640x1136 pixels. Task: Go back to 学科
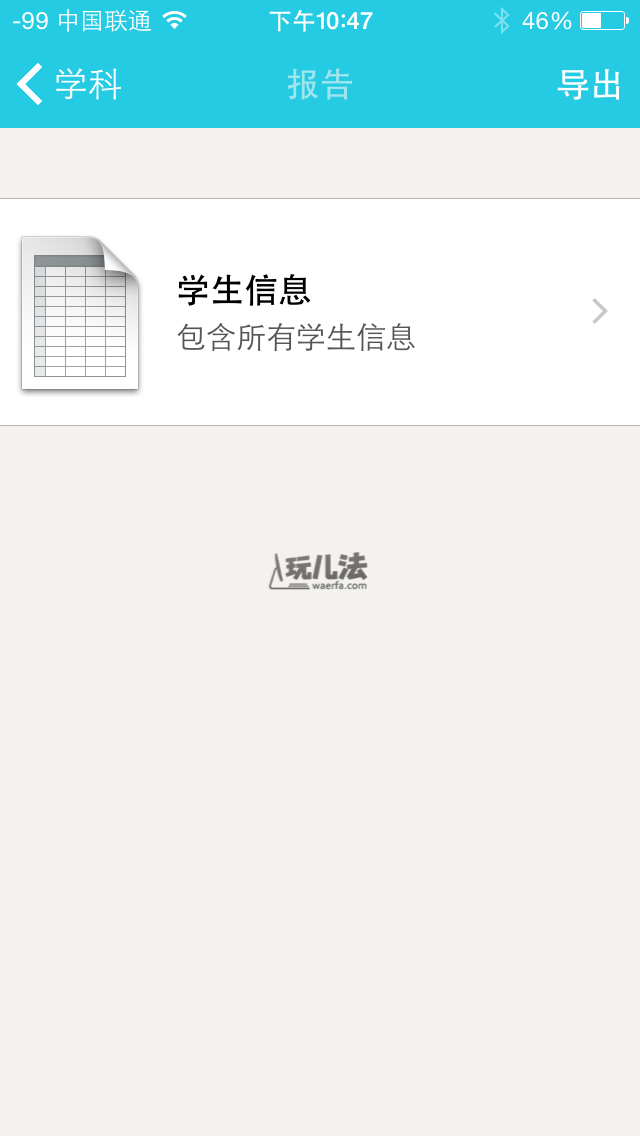(x=68, y=85)
